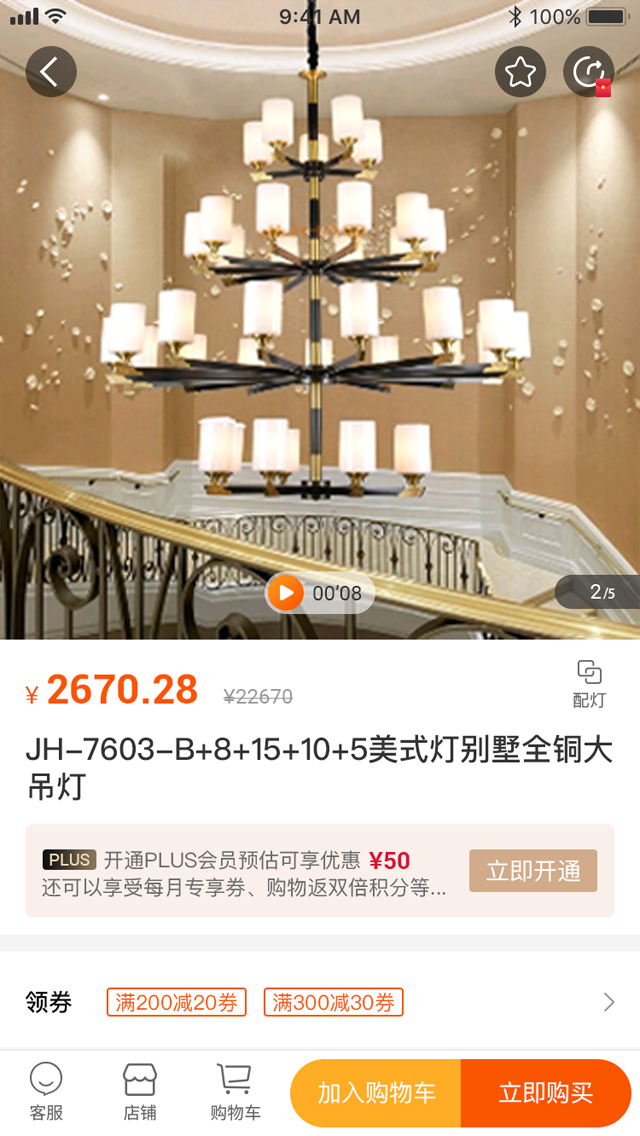
Task: Contact 客服 customer service
Action: pos(46,1092)
